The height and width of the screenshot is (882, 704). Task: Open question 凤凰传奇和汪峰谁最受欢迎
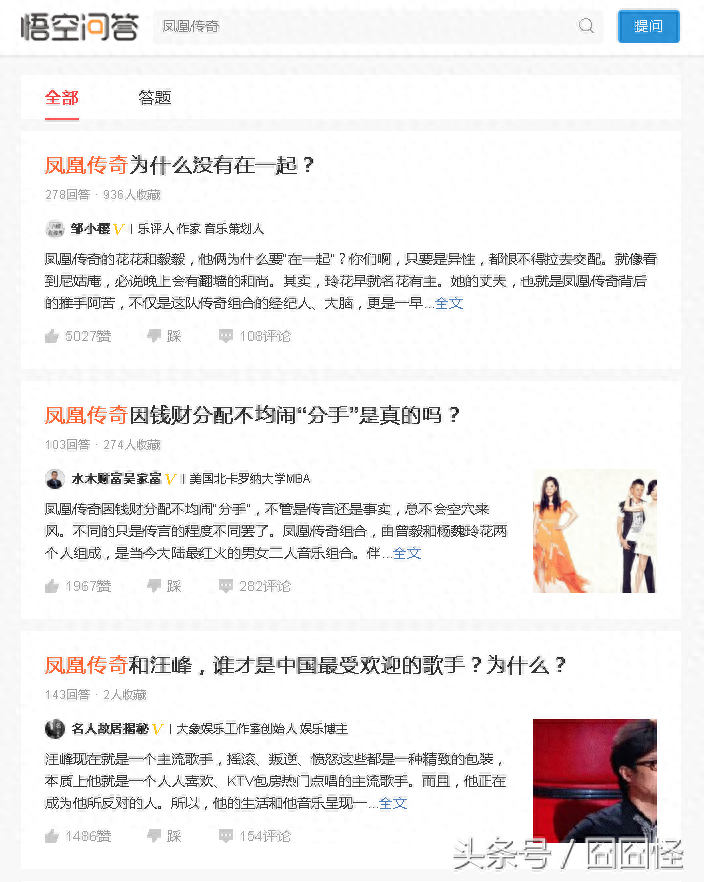pyautogui.click(x=305, y=665)
